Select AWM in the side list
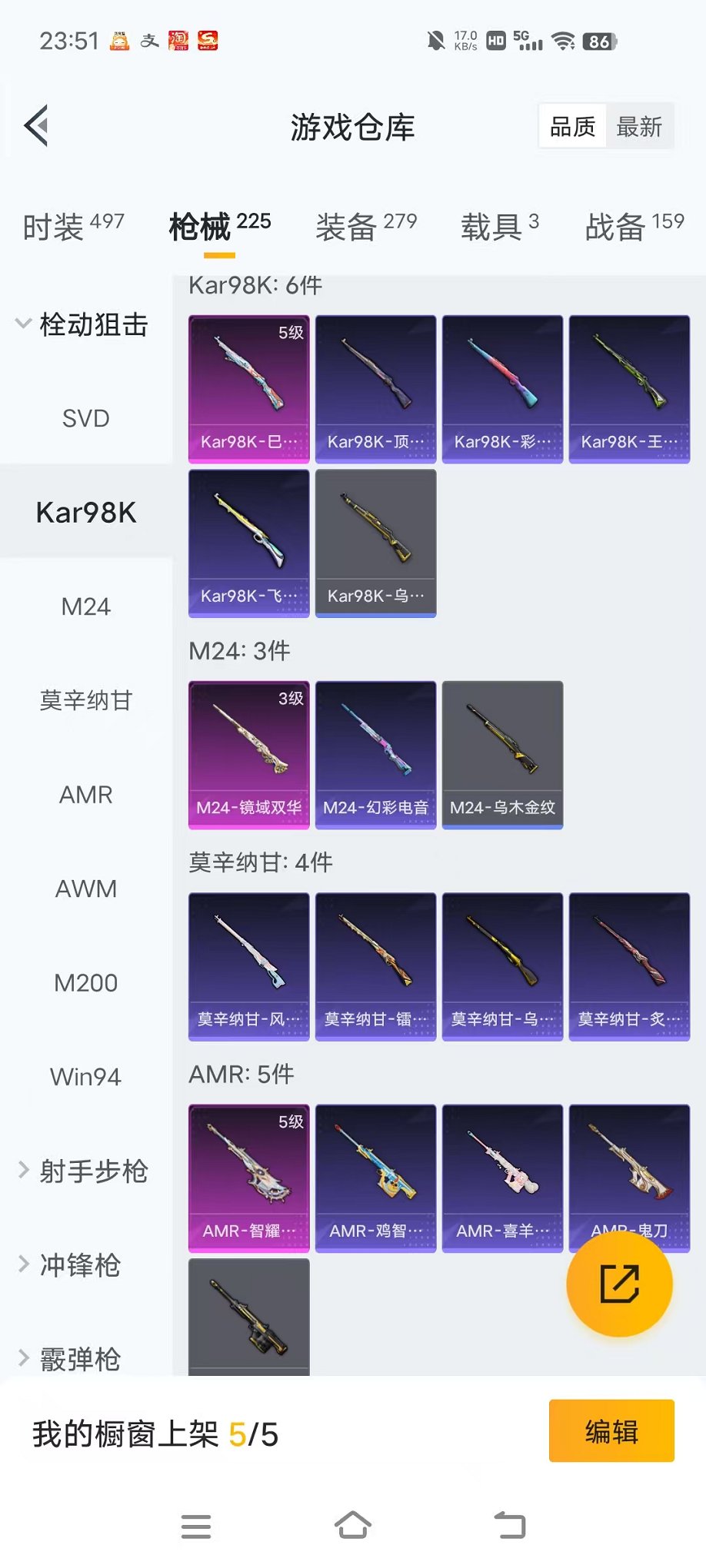This screenshot has width=706, height=1568. tap(86, 889)
